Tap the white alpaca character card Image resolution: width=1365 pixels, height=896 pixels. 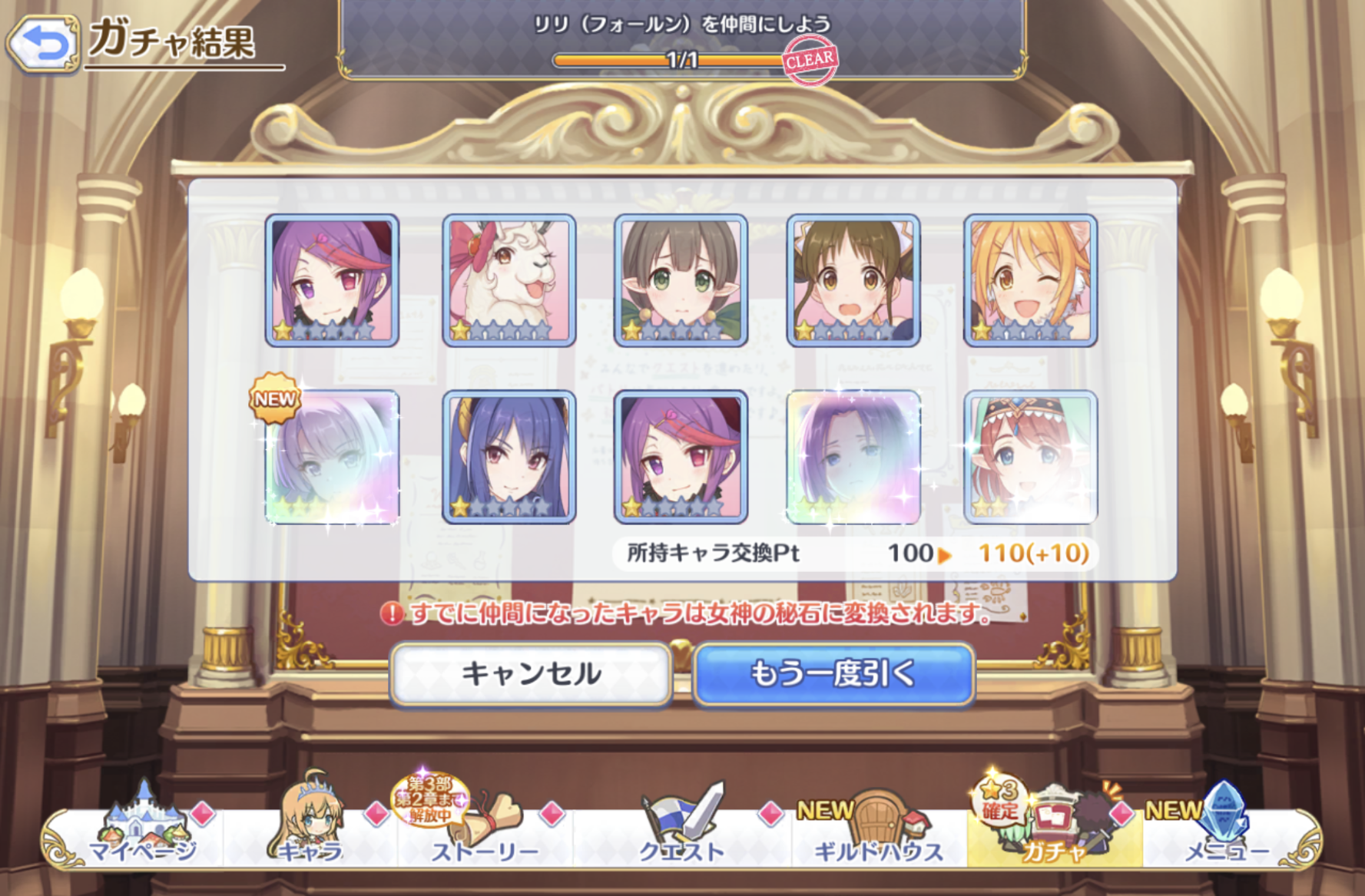coord(509,280)
